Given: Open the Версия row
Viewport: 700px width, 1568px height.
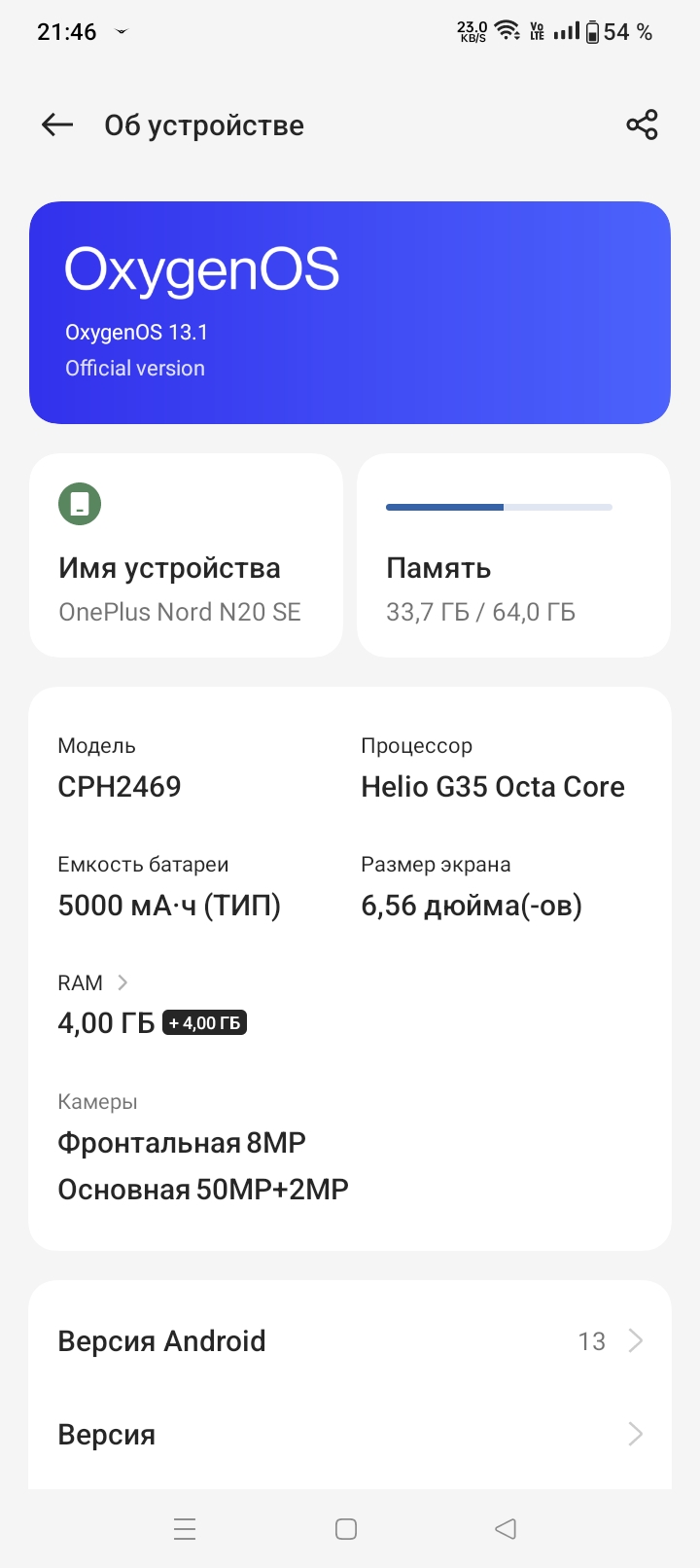Looking at the screenshot, I should pos(350,1434).
